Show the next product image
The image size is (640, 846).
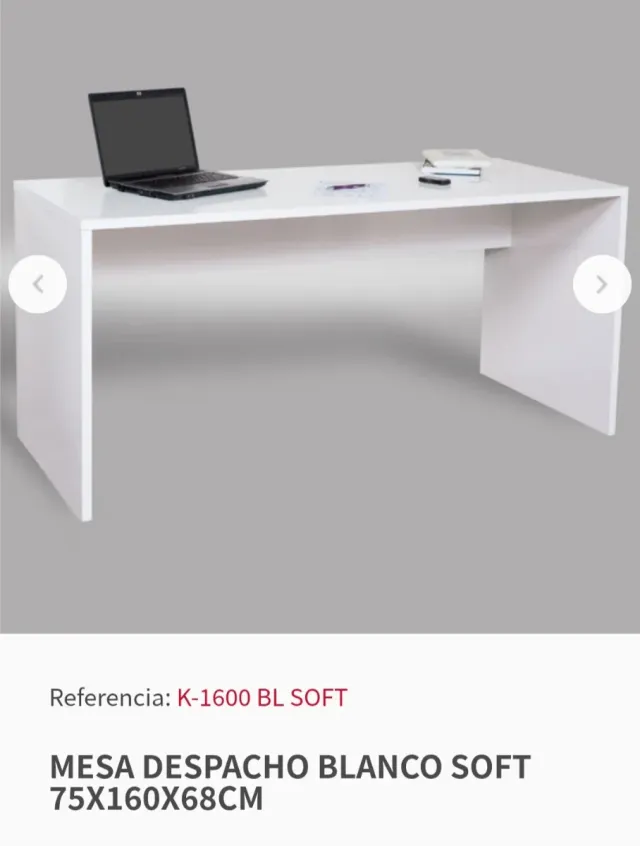(x=601, y=284)
